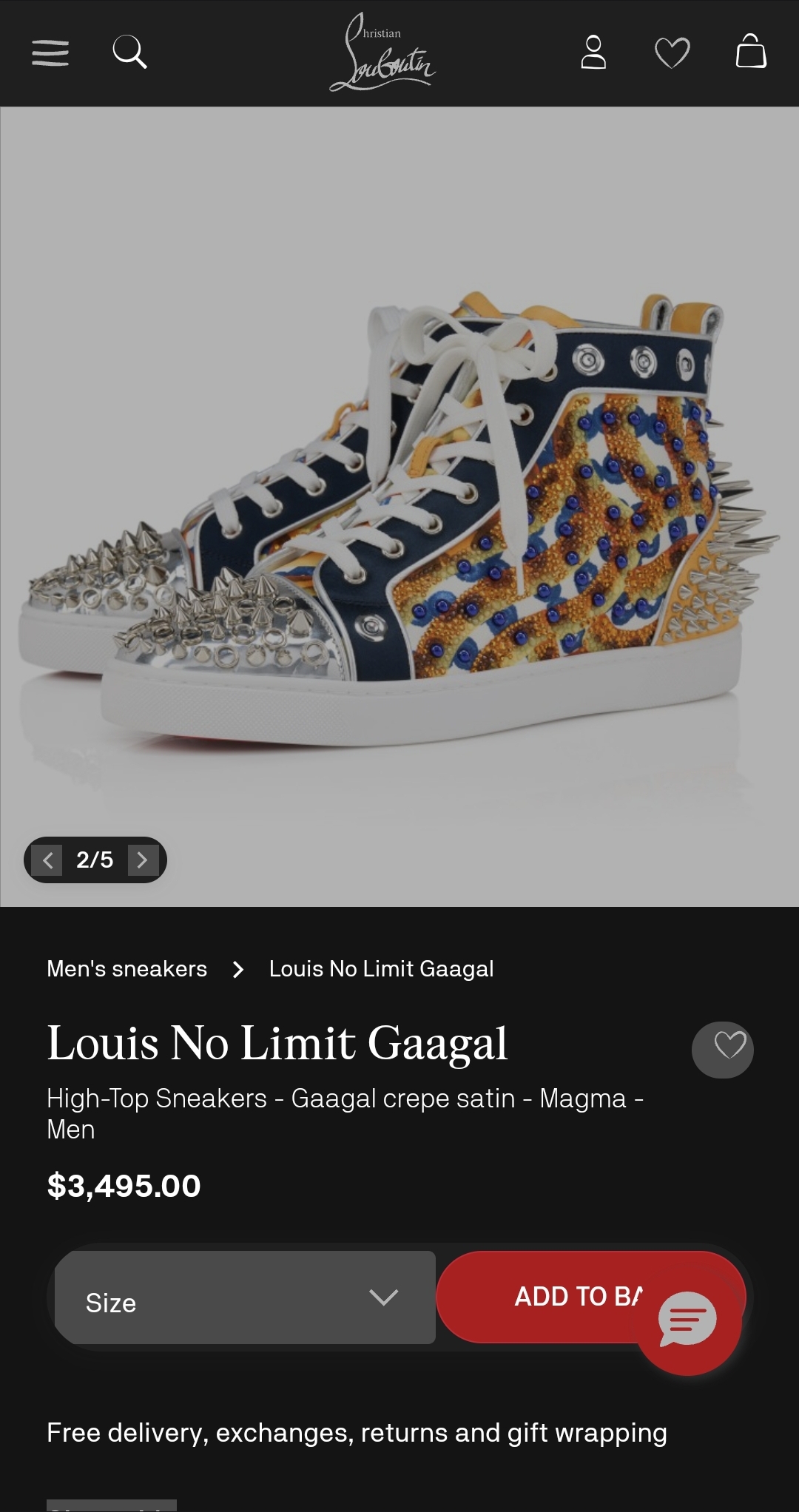Show the previous product image
The height and width of the screenshot is (1512, 799).
pyautogui.click(x=47, y=860)
